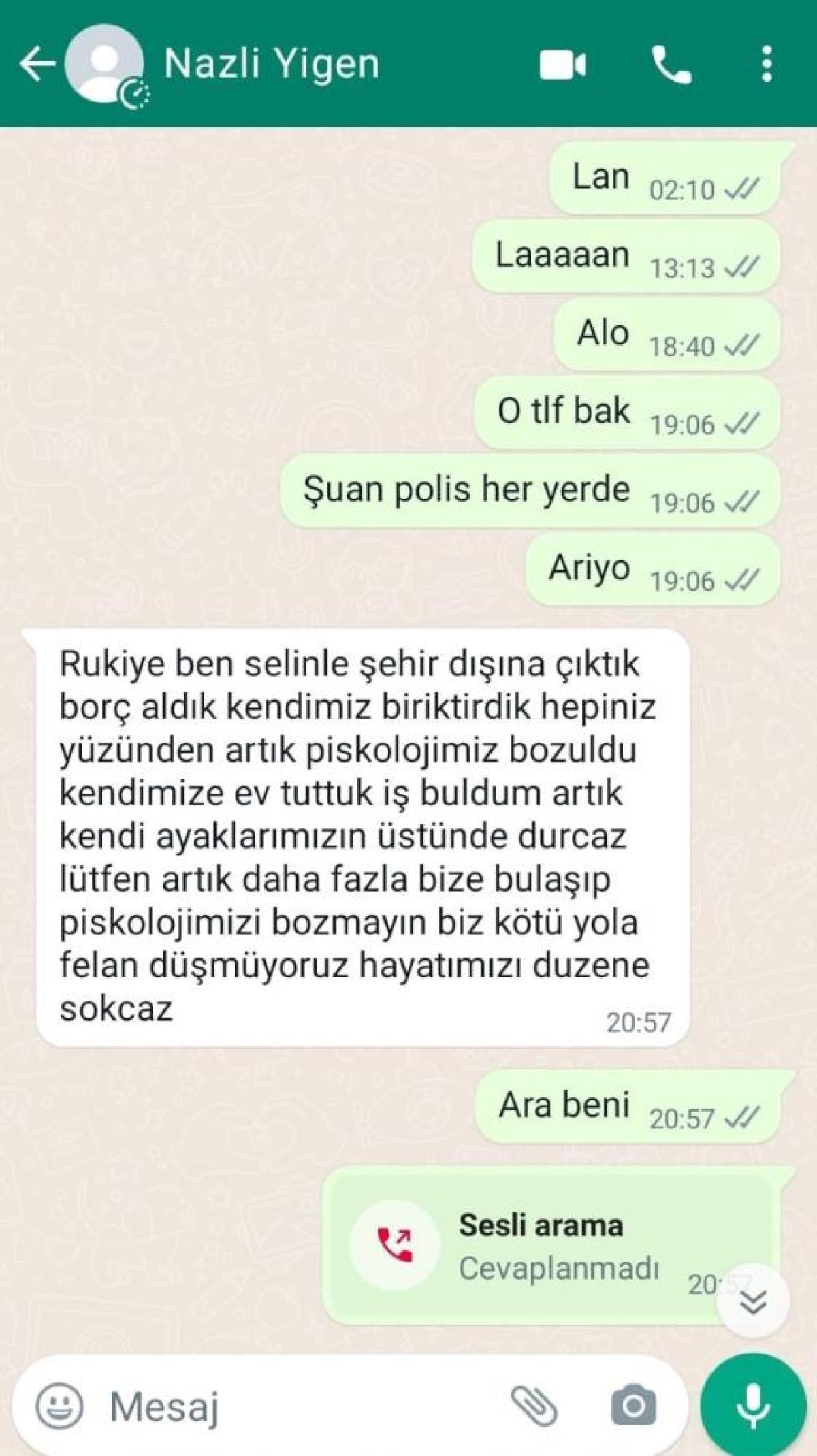The width and height of the screenshot is (817, 1456).
Task: Jump to the latest messages
Action: (754, 1301)
